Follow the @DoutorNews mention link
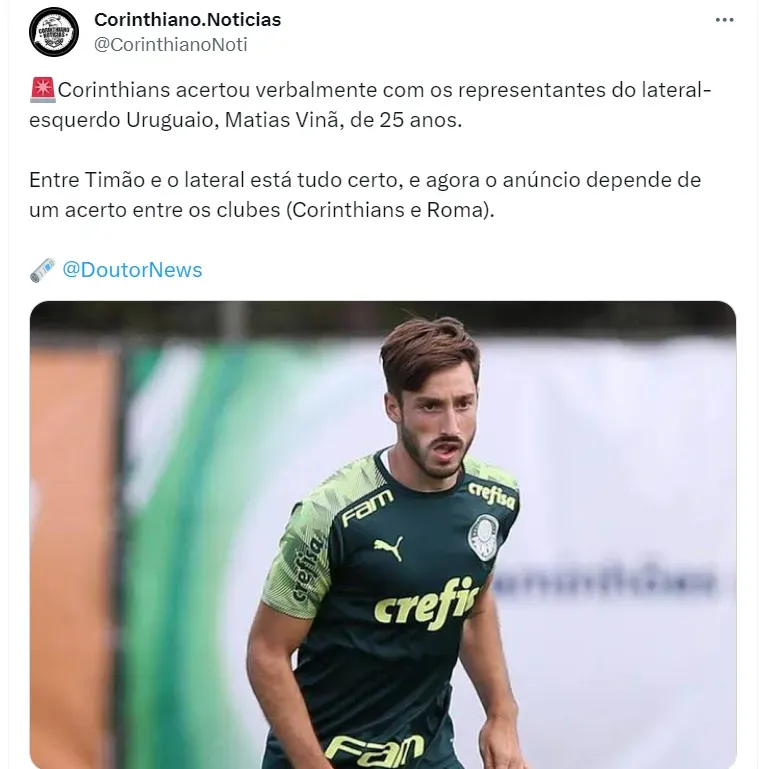This screenshot has height=769, width=769. coord(132,270)
